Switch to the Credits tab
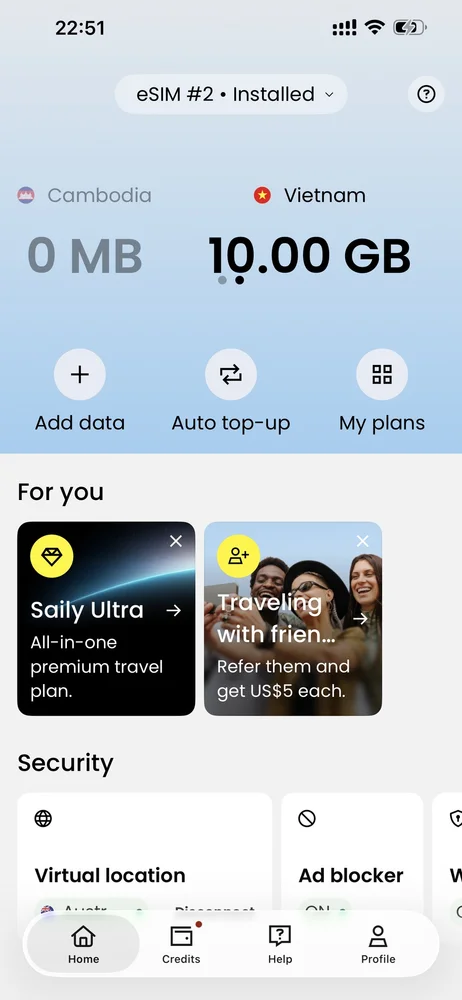Screen dimensions: 462x1000 click(x=181, y=945)
